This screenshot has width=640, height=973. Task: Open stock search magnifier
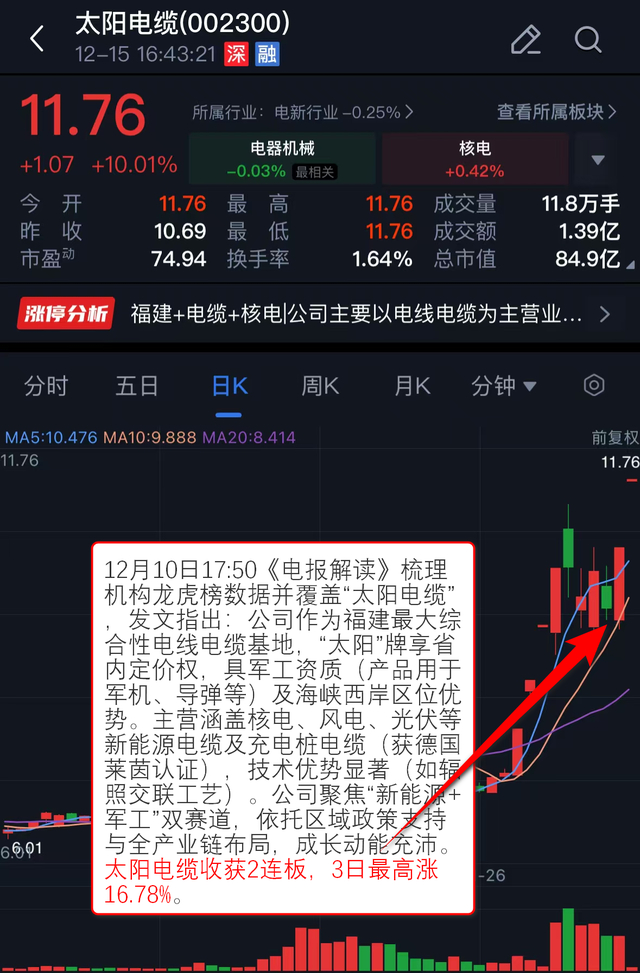pos(588,40)
